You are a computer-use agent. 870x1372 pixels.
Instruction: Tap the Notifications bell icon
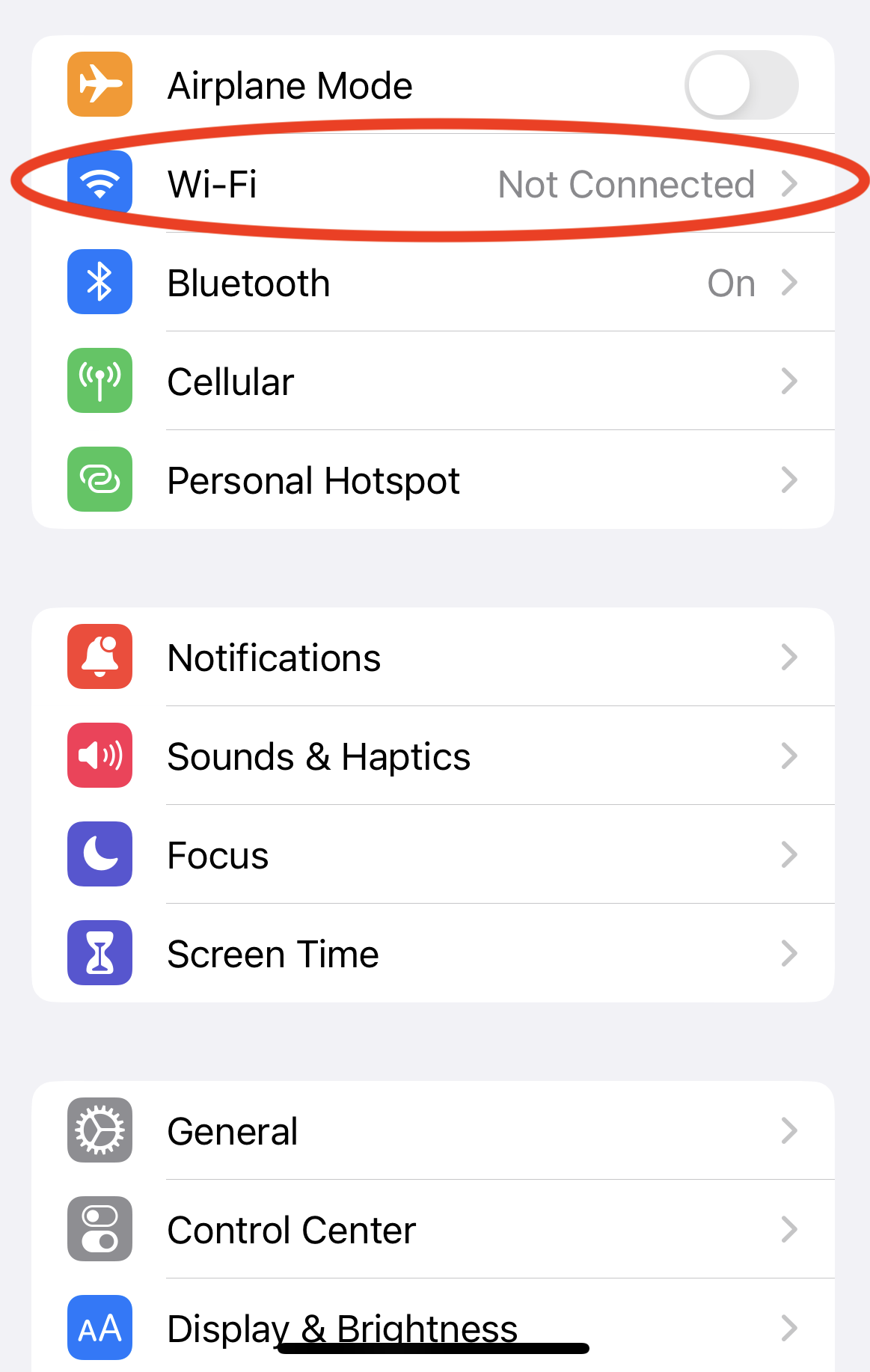[99, 657]
